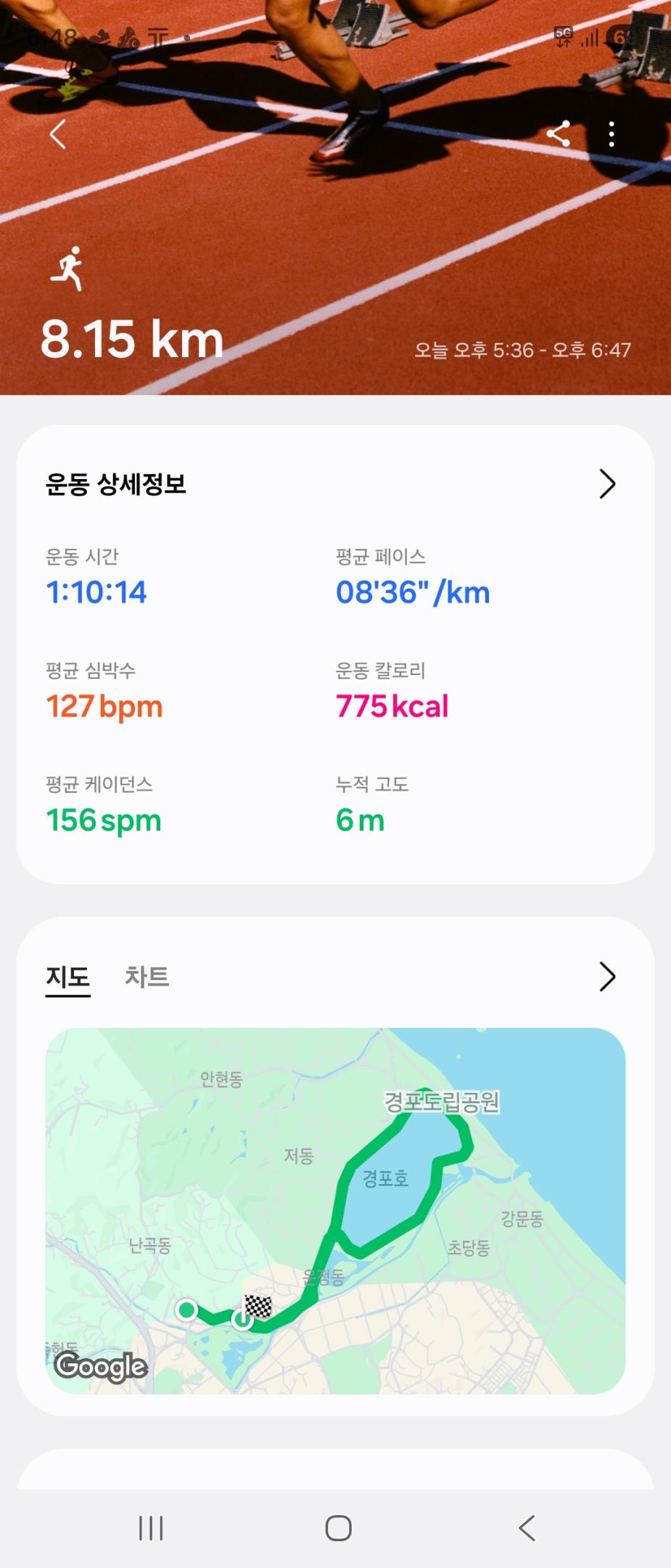Switch to the 차트 tab
Screen dimensions: 671x1568
(x=147, y=977)
